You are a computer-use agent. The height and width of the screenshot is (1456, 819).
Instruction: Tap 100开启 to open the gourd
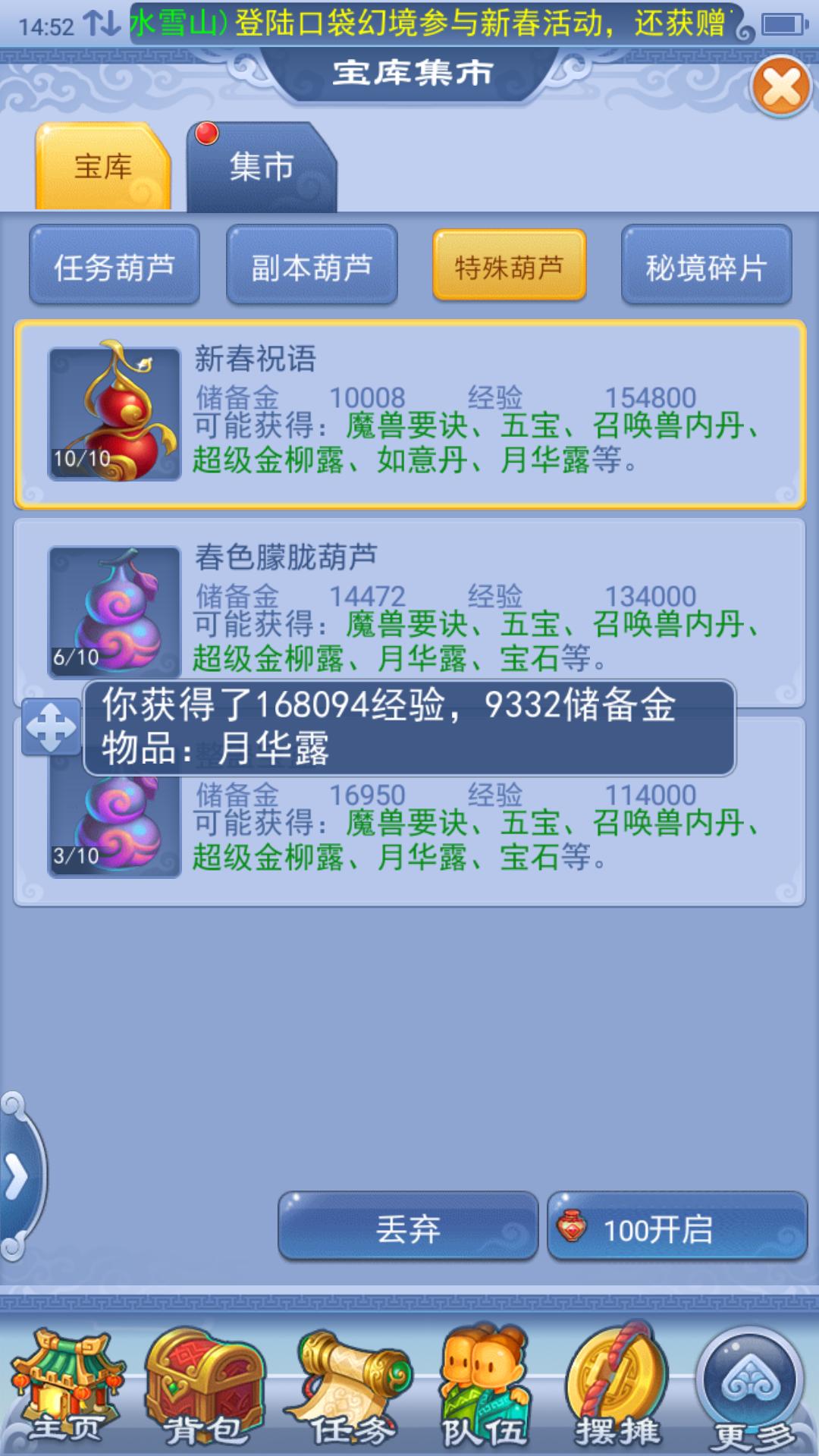[x=676, y=1229]
